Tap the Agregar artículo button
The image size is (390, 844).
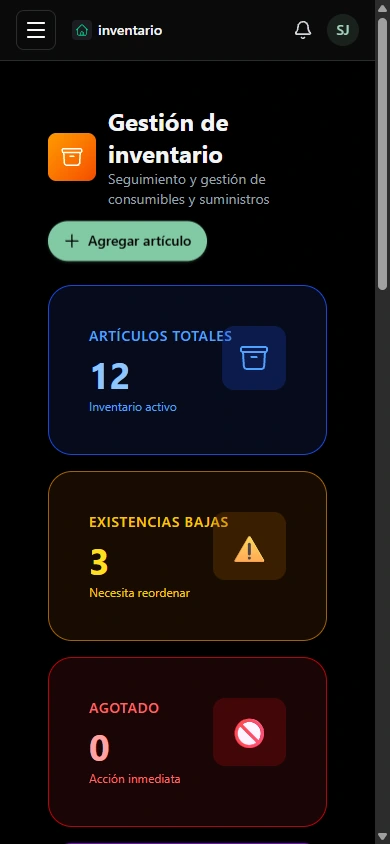click(127, 241)
